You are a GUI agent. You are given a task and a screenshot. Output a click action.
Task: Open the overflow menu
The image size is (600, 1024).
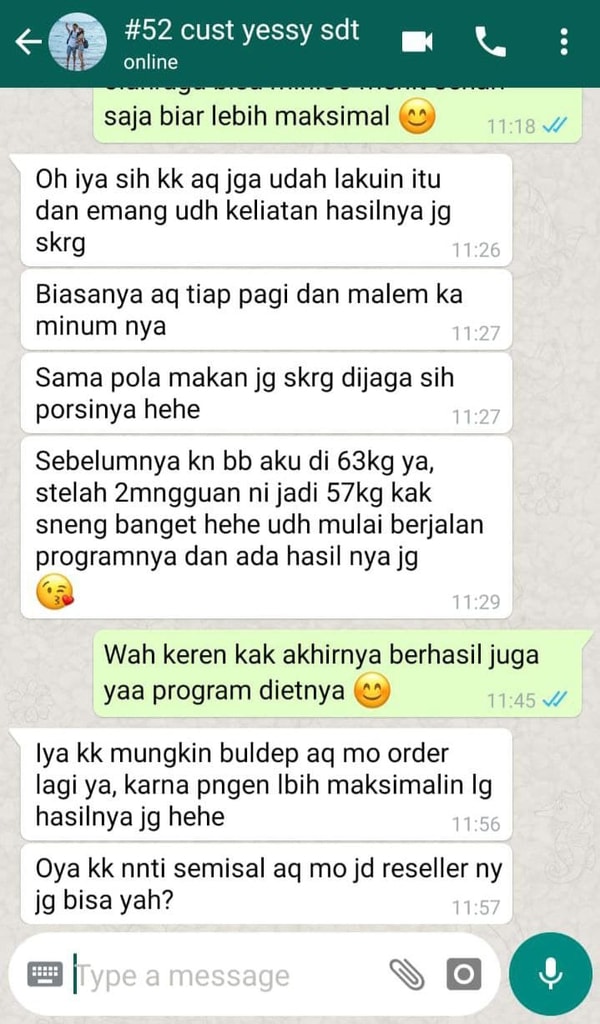[x=564, y=41]
